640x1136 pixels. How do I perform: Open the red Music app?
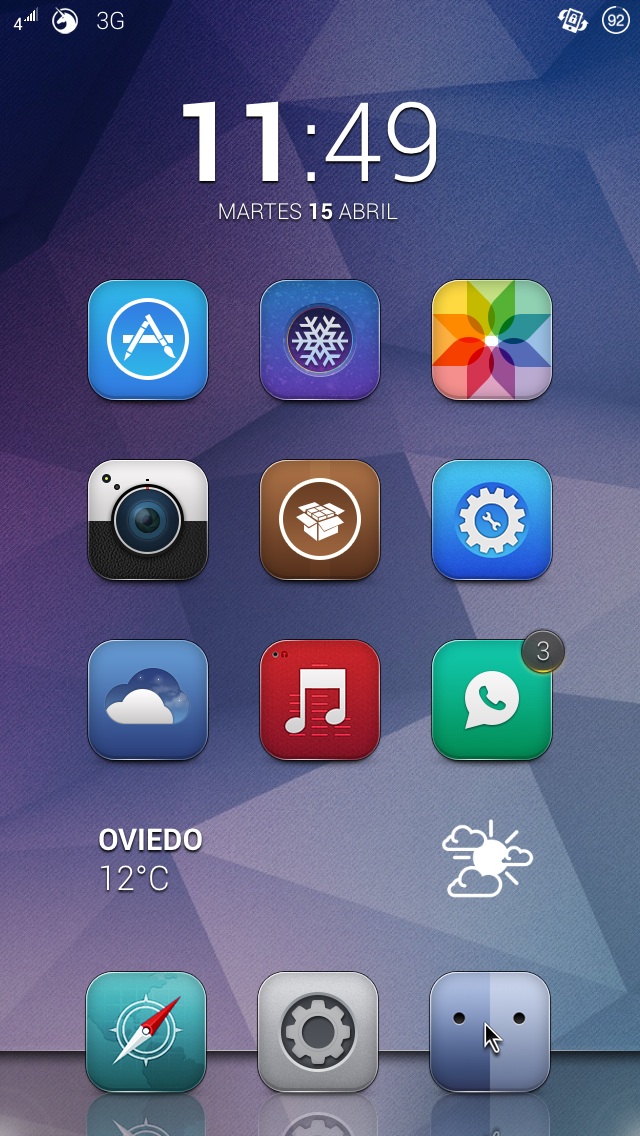[320, 700]
